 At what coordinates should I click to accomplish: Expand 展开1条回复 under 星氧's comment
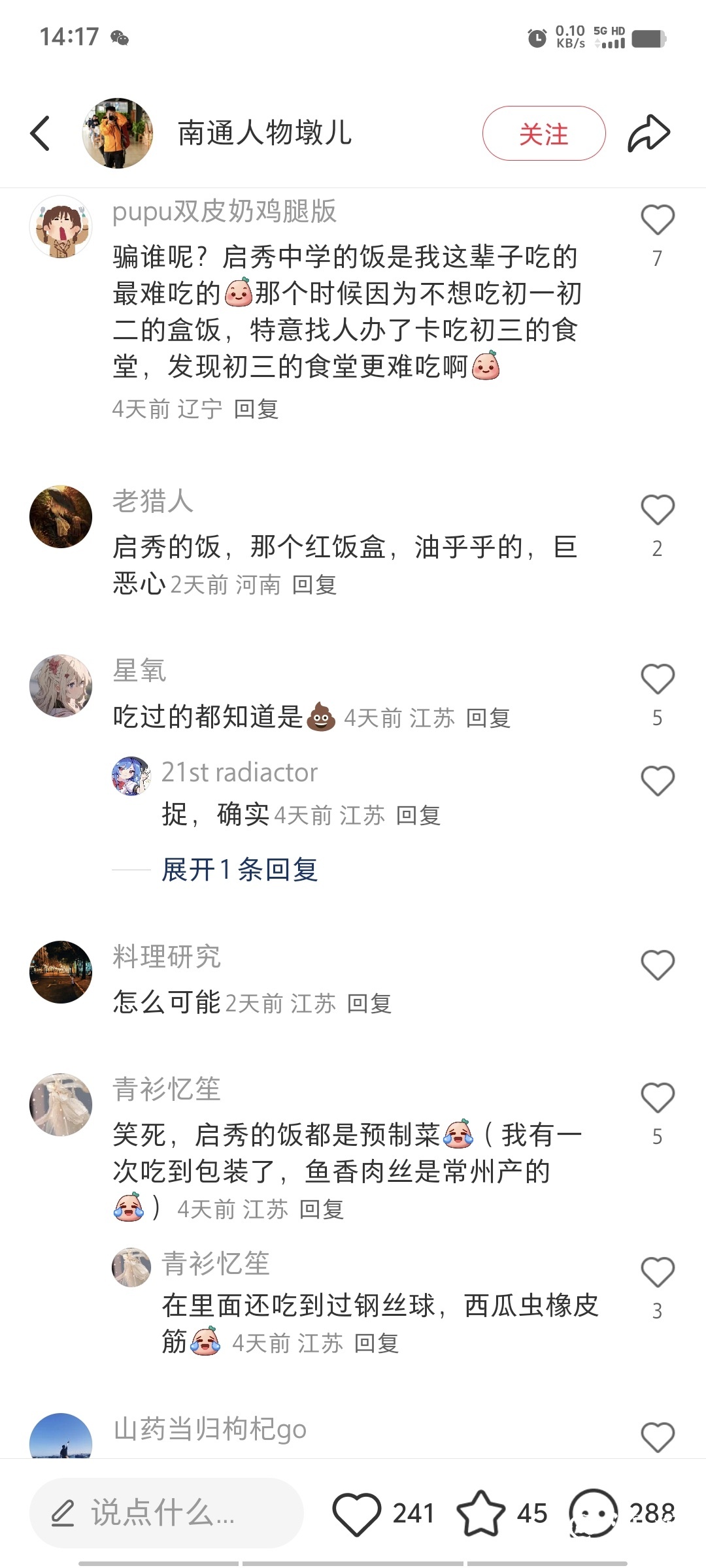point(239,870)
